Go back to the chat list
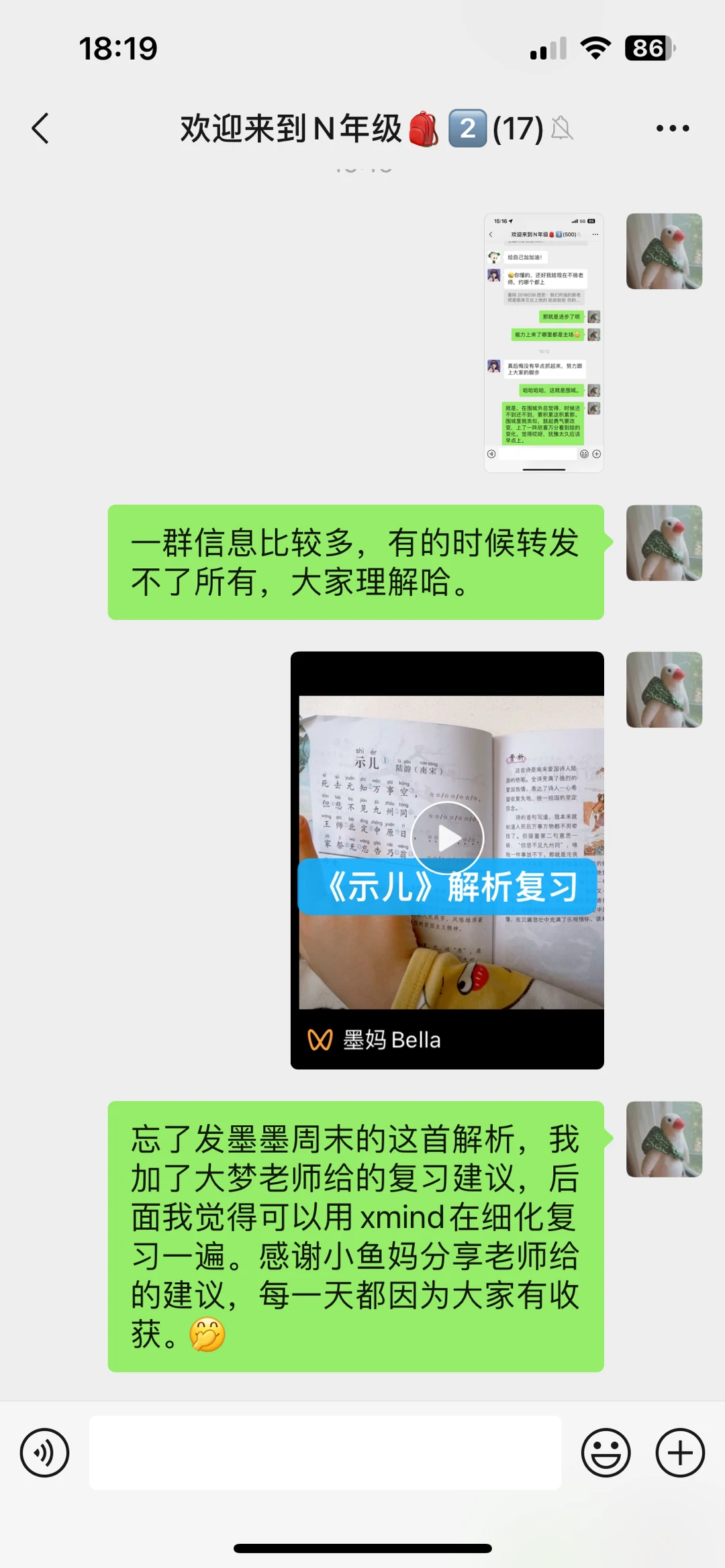This screenshot has height=1568, width=725. [x=41, y=128]
